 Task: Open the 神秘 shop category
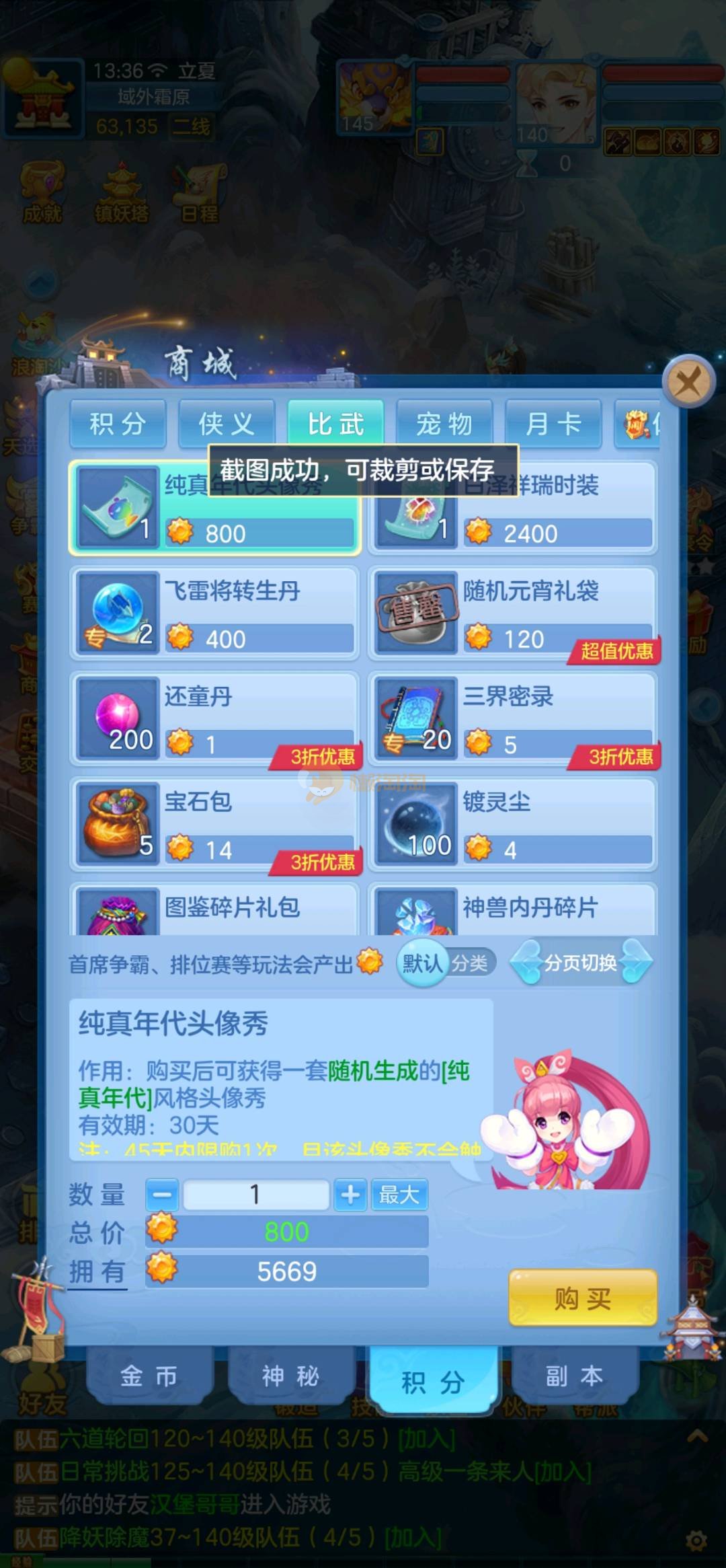pyautogui.click(x=290, y=1376)
